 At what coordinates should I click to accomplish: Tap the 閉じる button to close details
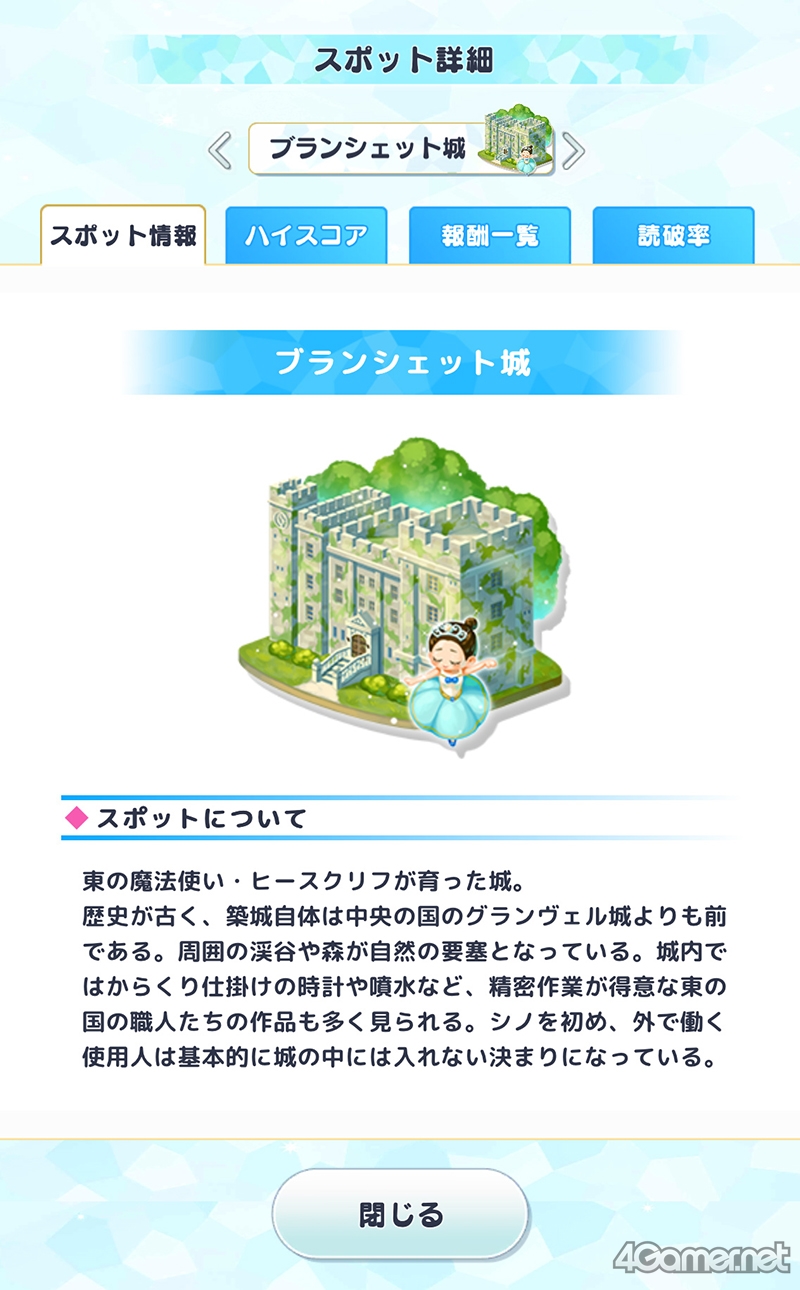(x=400, y=1214)
